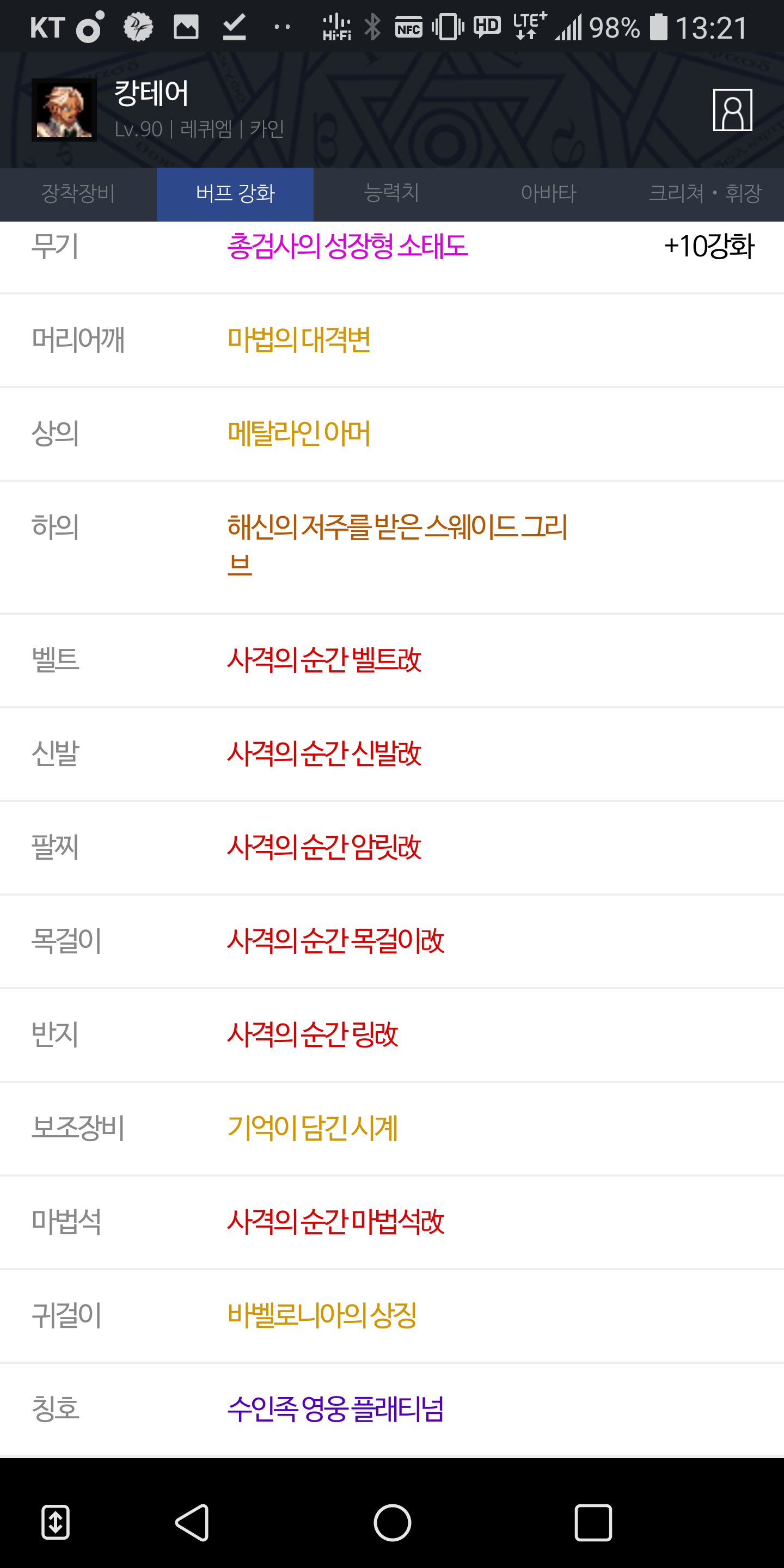The width and height of the screenshot is (784, 1568).
Task: Open the profile icon in the header
Action: point(732,110)
